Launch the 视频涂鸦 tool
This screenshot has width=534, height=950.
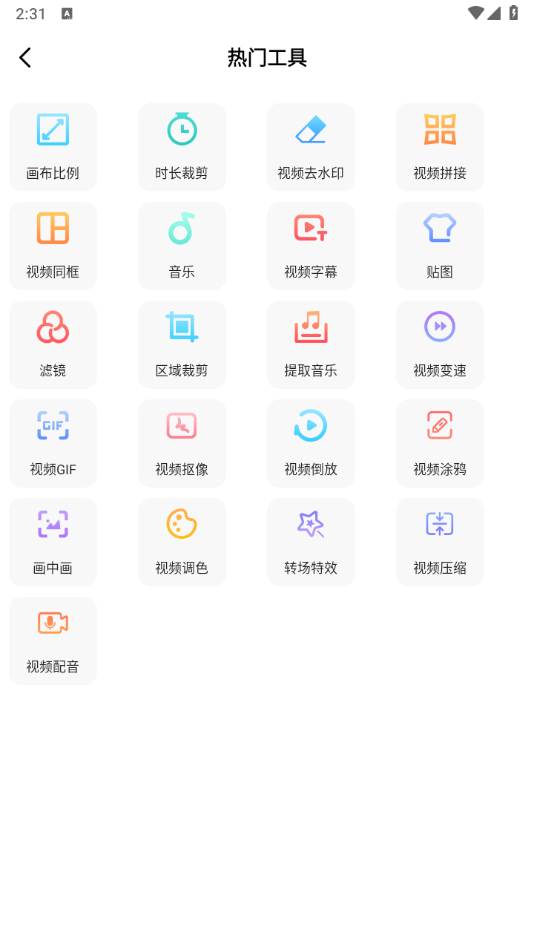point(440,443)
